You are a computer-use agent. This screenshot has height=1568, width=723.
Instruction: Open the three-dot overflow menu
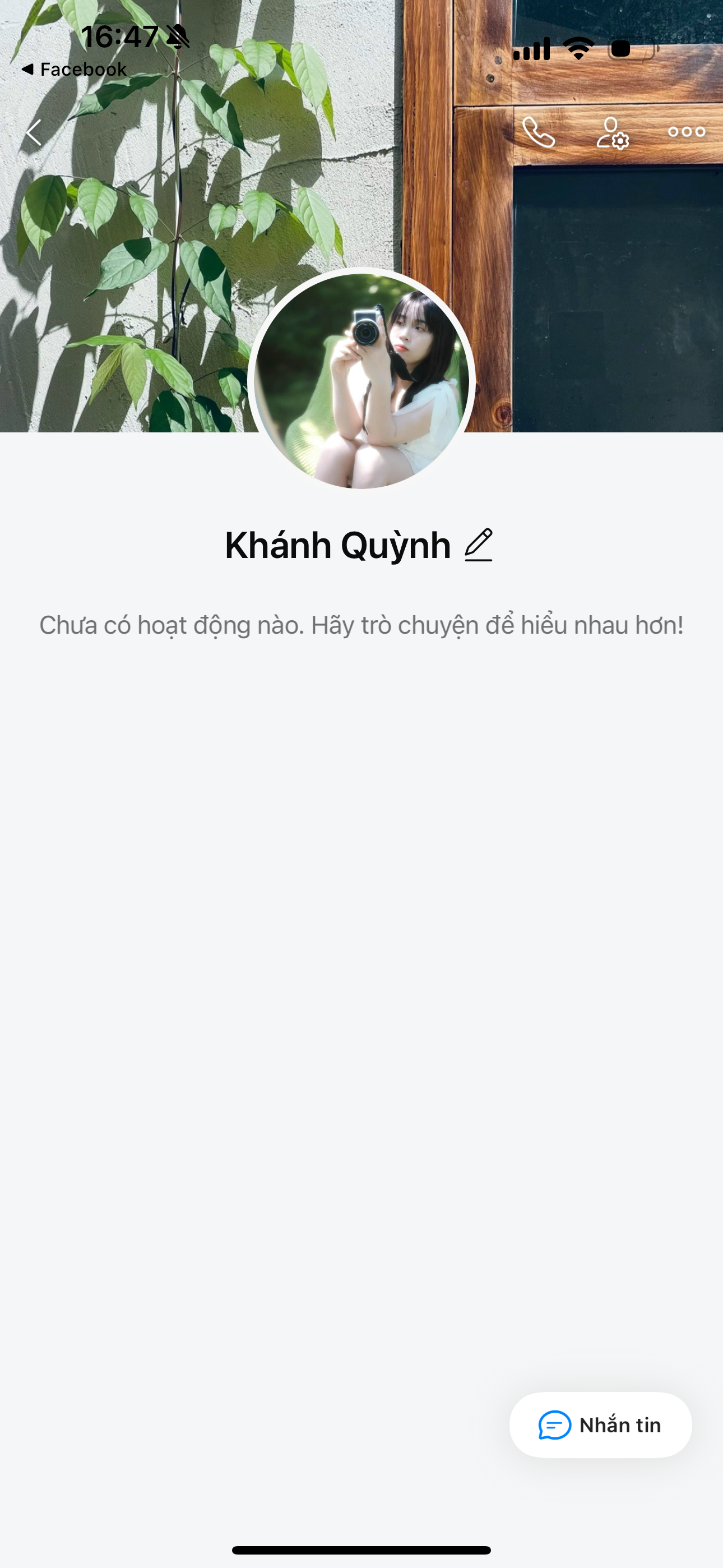(x=686, y=131)
